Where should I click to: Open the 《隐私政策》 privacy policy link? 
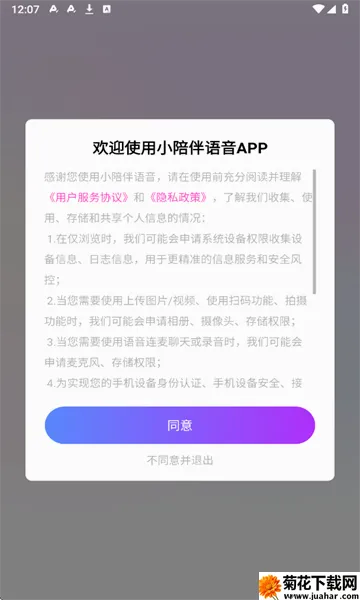[179, 197]
